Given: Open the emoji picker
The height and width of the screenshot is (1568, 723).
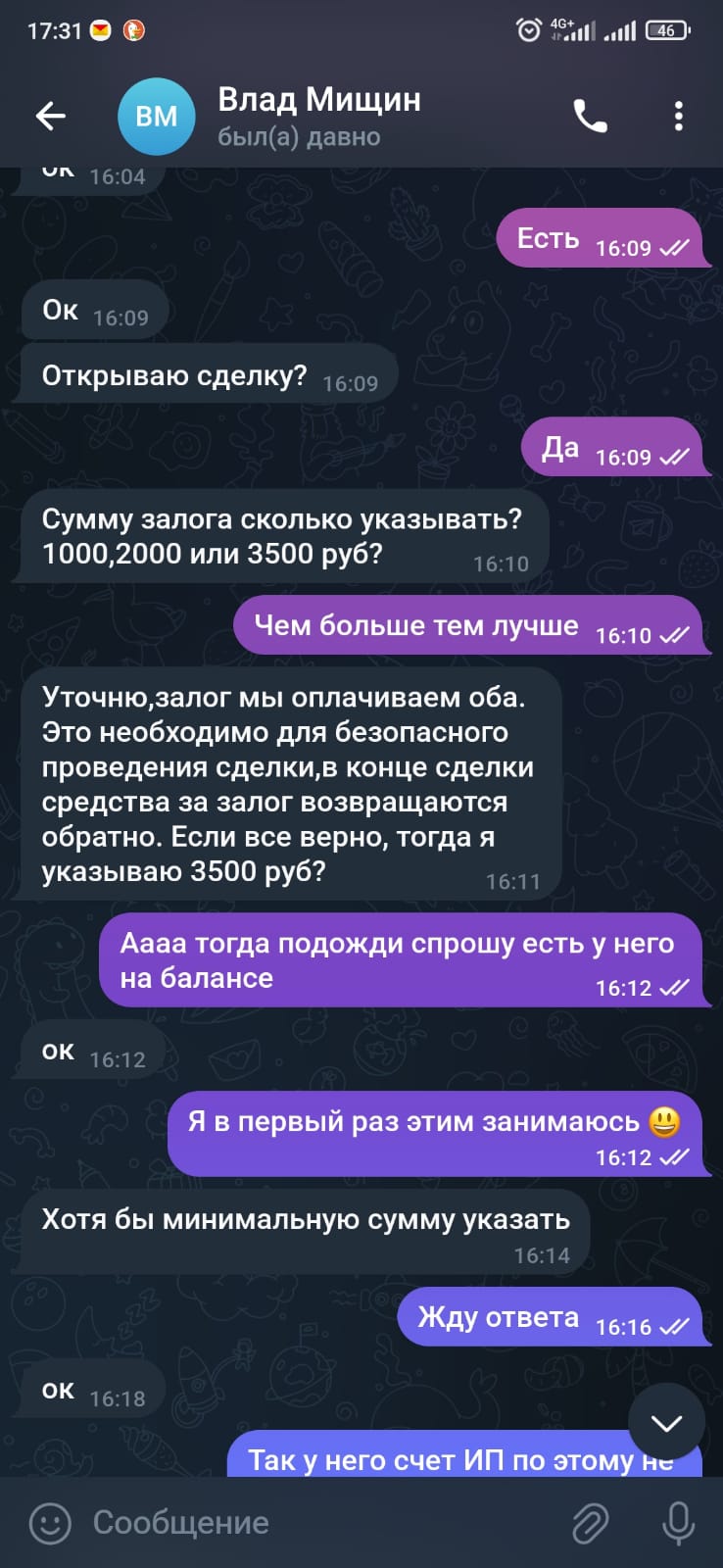Looking at the screenshot, I should (50, 1523).
